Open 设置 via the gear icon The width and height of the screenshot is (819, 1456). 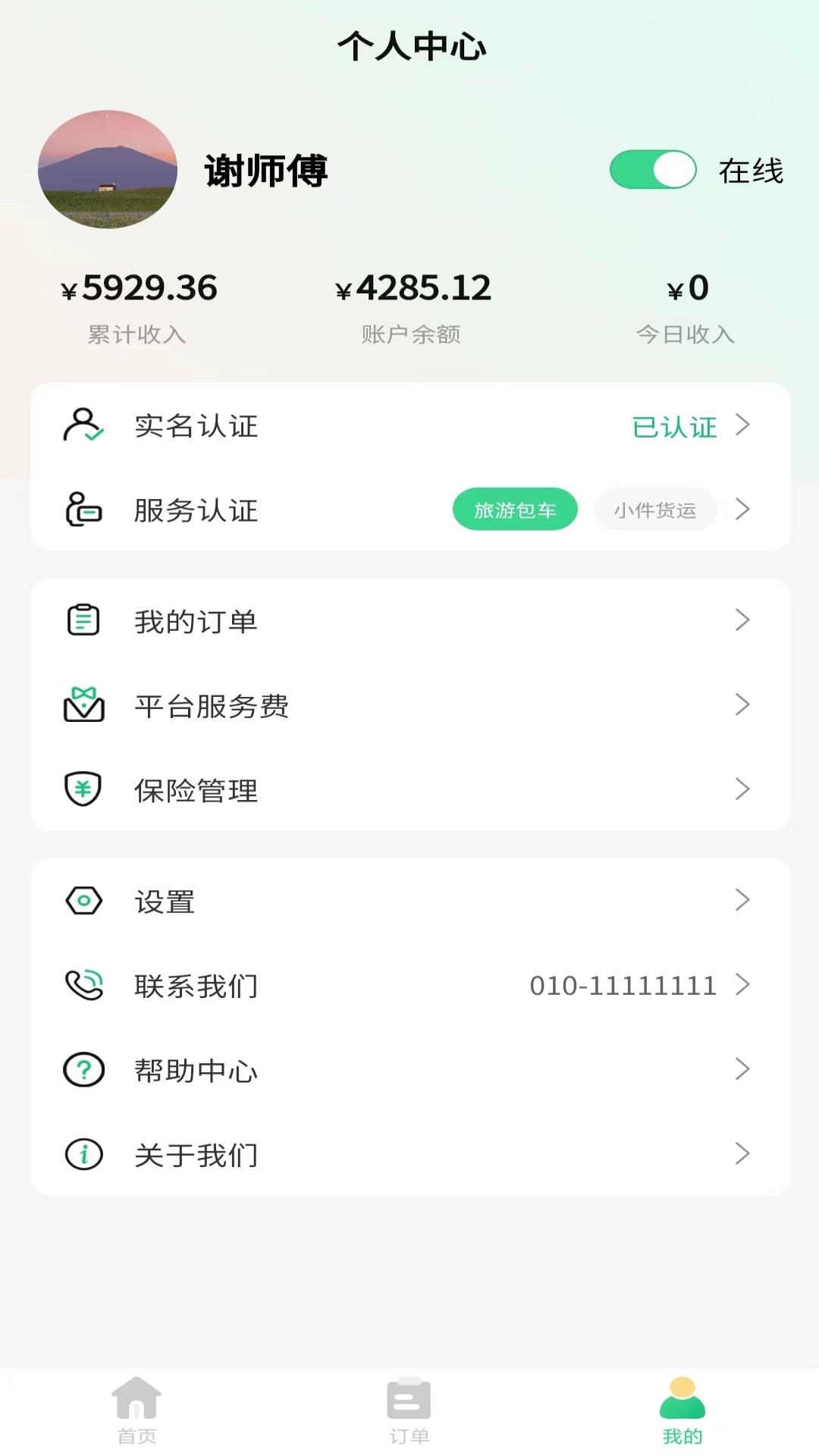pos(83,900)
